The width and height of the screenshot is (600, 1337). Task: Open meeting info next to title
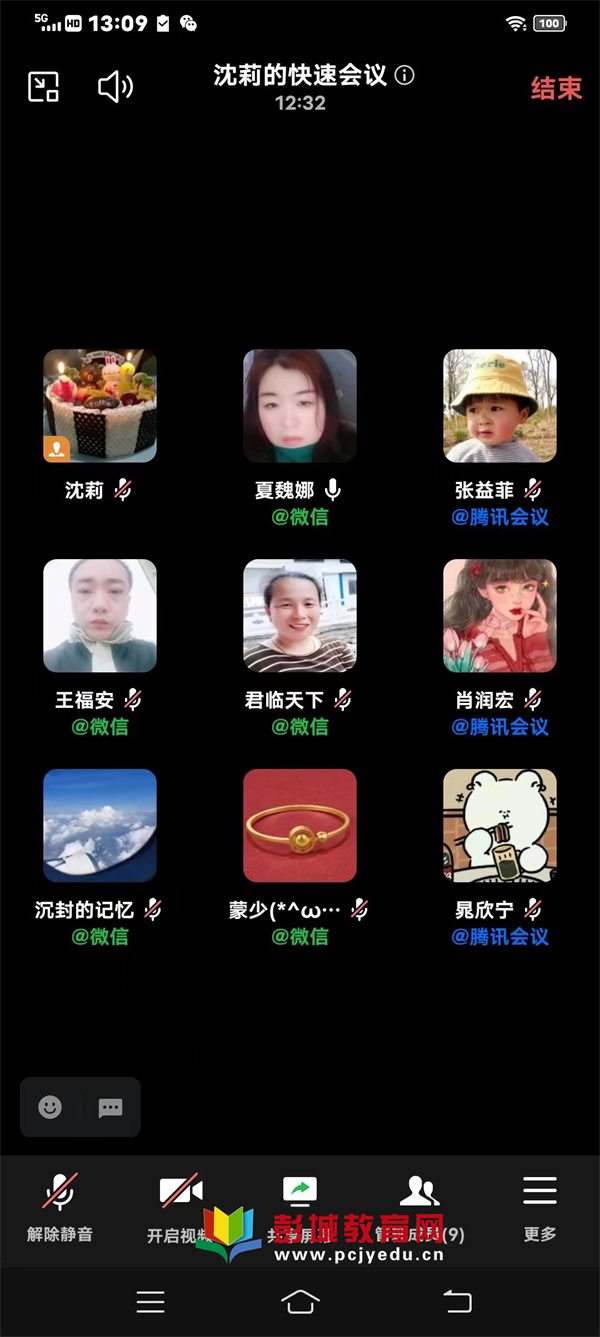405,76
